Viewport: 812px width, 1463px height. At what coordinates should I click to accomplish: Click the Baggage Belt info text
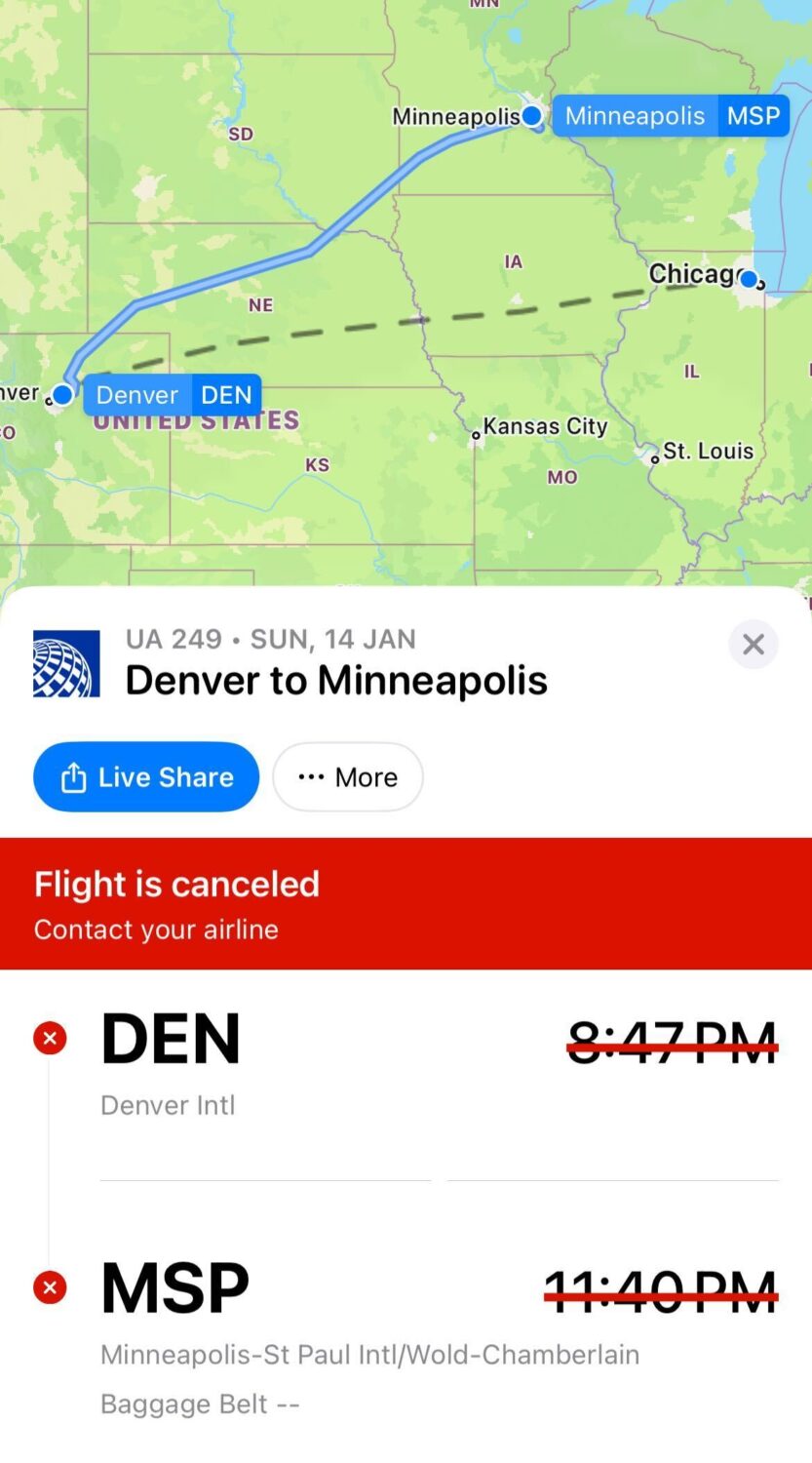(x=200, y=1403)
